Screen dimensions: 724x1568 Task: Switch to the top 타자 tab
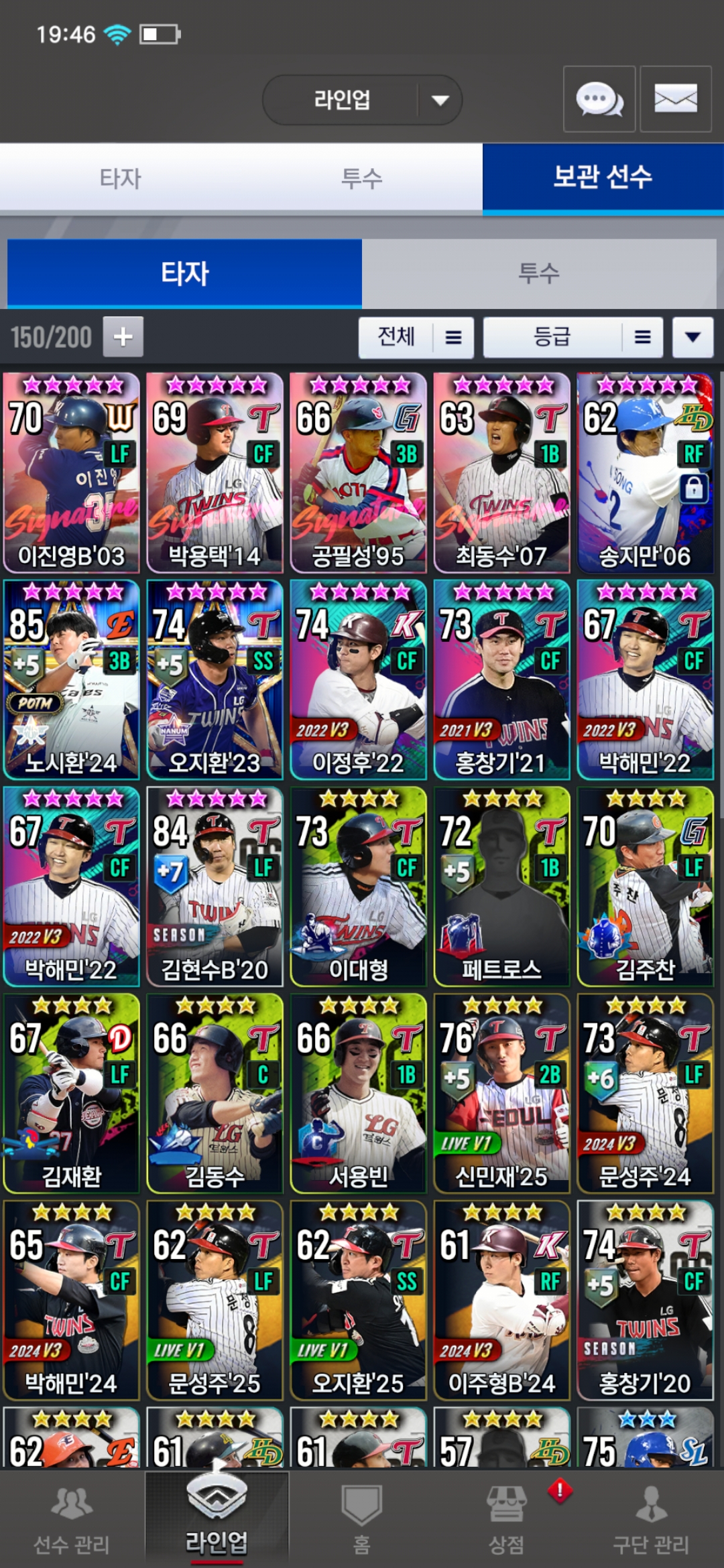pyautogui.click(x=121, y=178)
